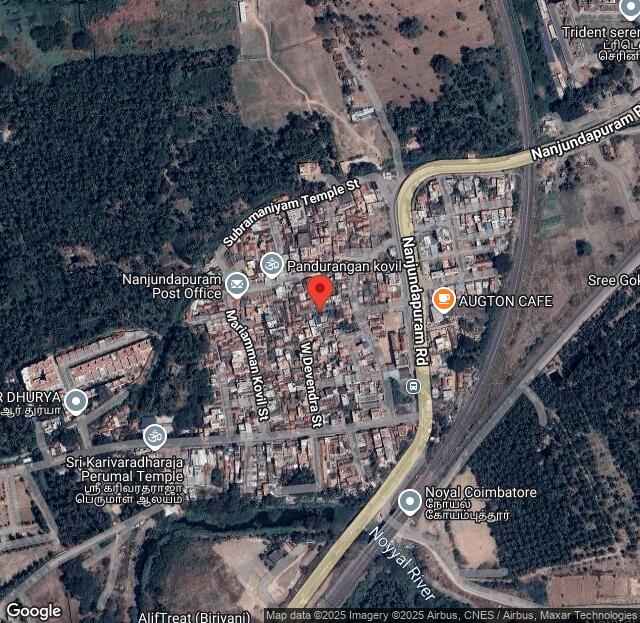This screenshot has width=640, height=623.
Task: Select the Sri Karivaradharaja Perumal Temple marker
Action: click(x=155, y=436)
